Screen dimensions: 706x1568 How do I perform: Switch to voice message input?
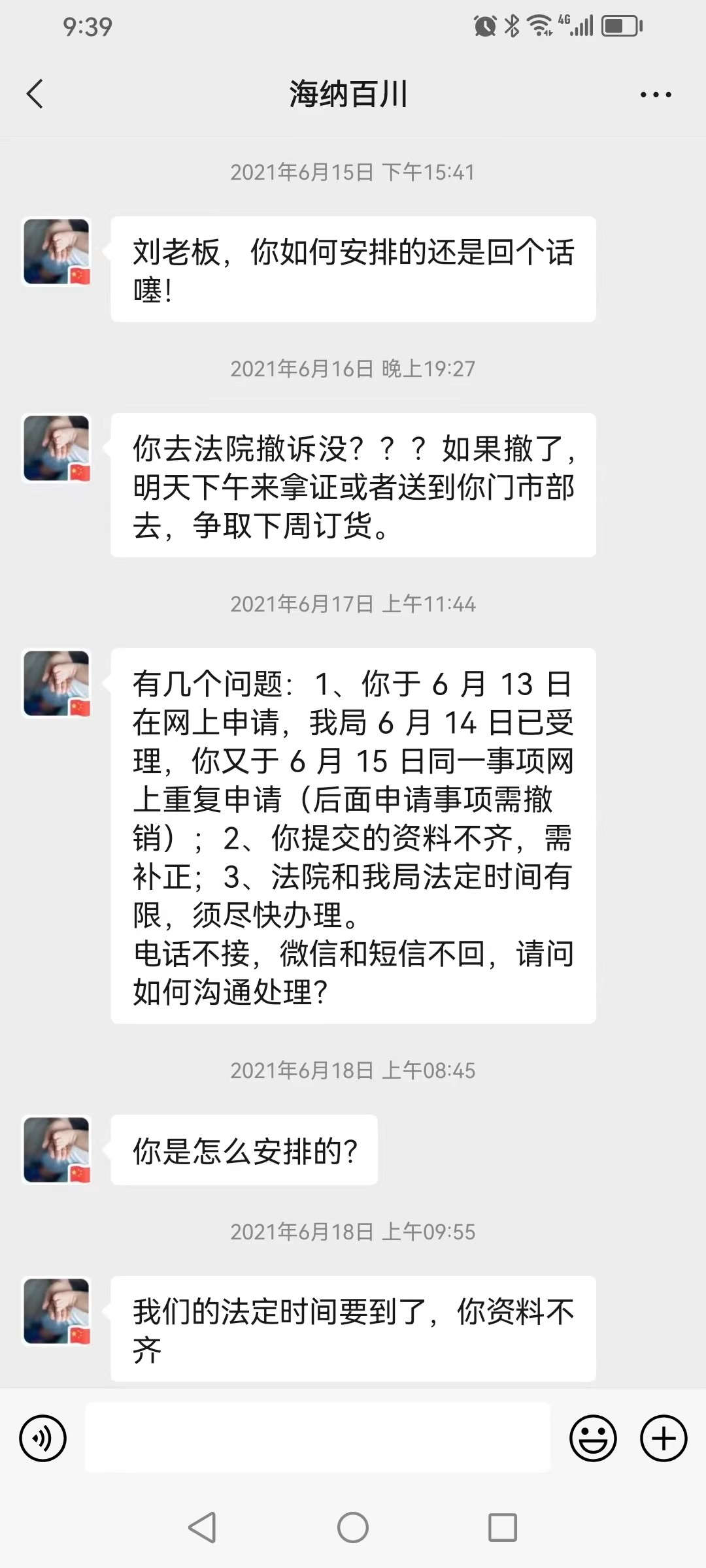pos(43,1438)
